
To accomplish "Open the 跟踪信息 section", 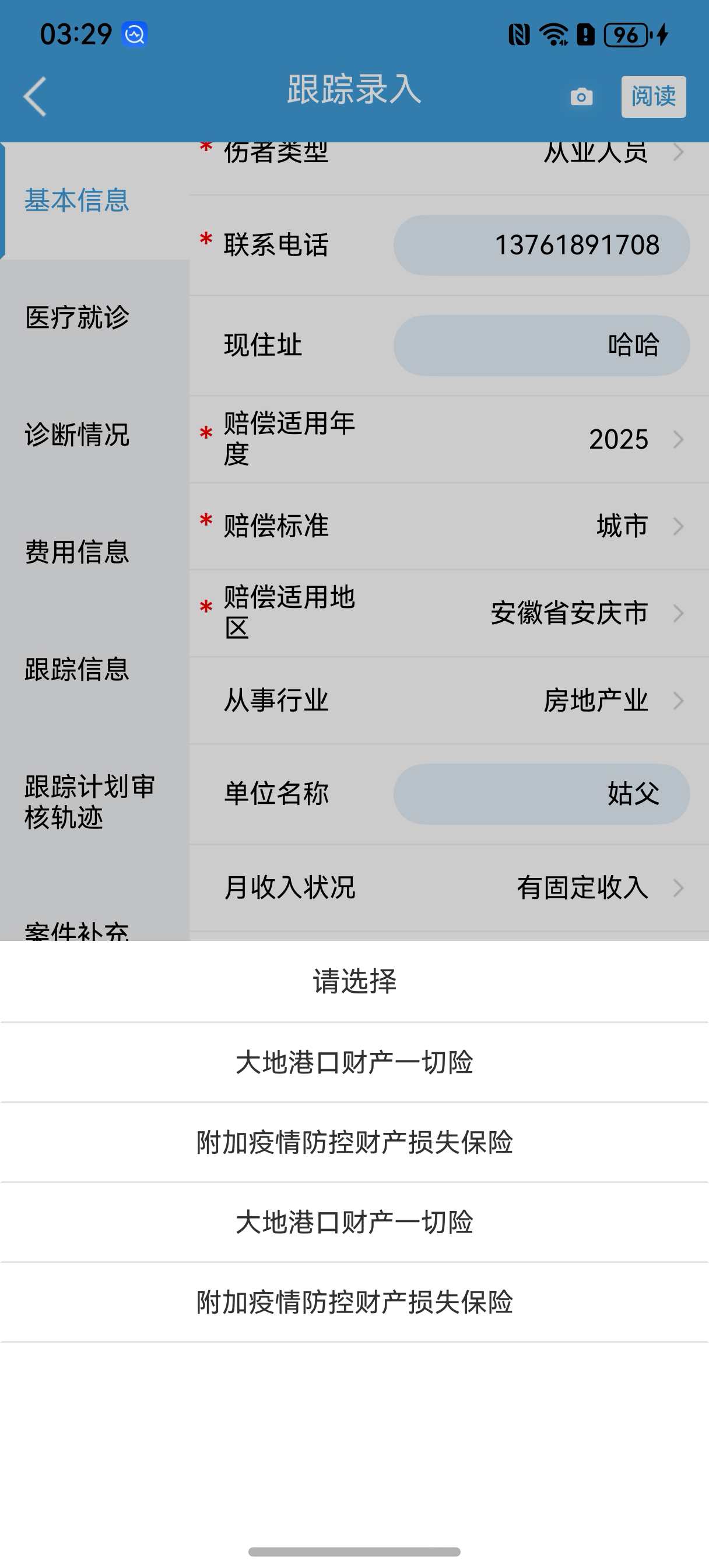I will pos(95,669).
